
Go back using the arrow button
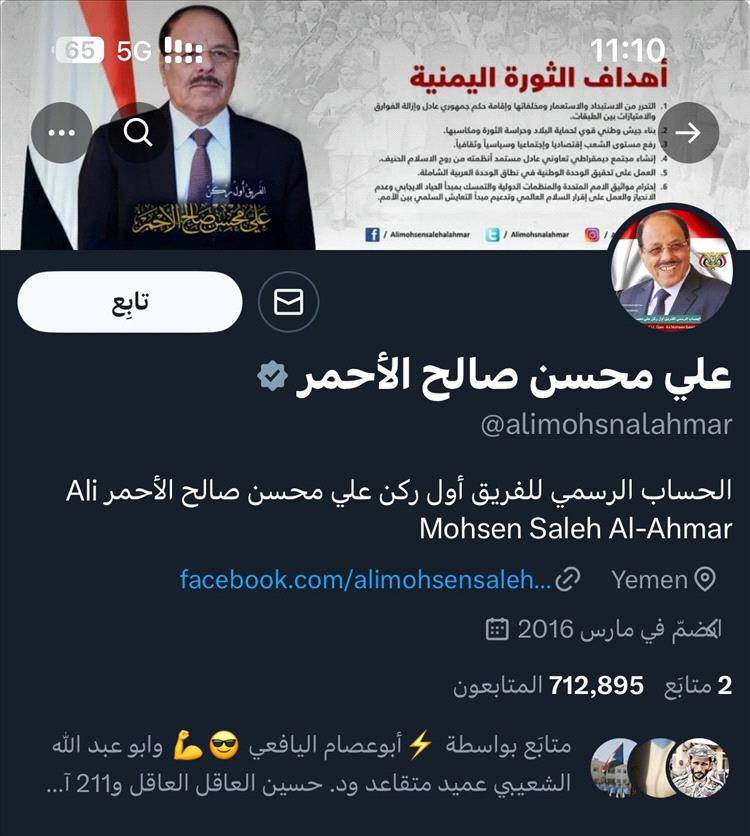click(x=689, y=133)
